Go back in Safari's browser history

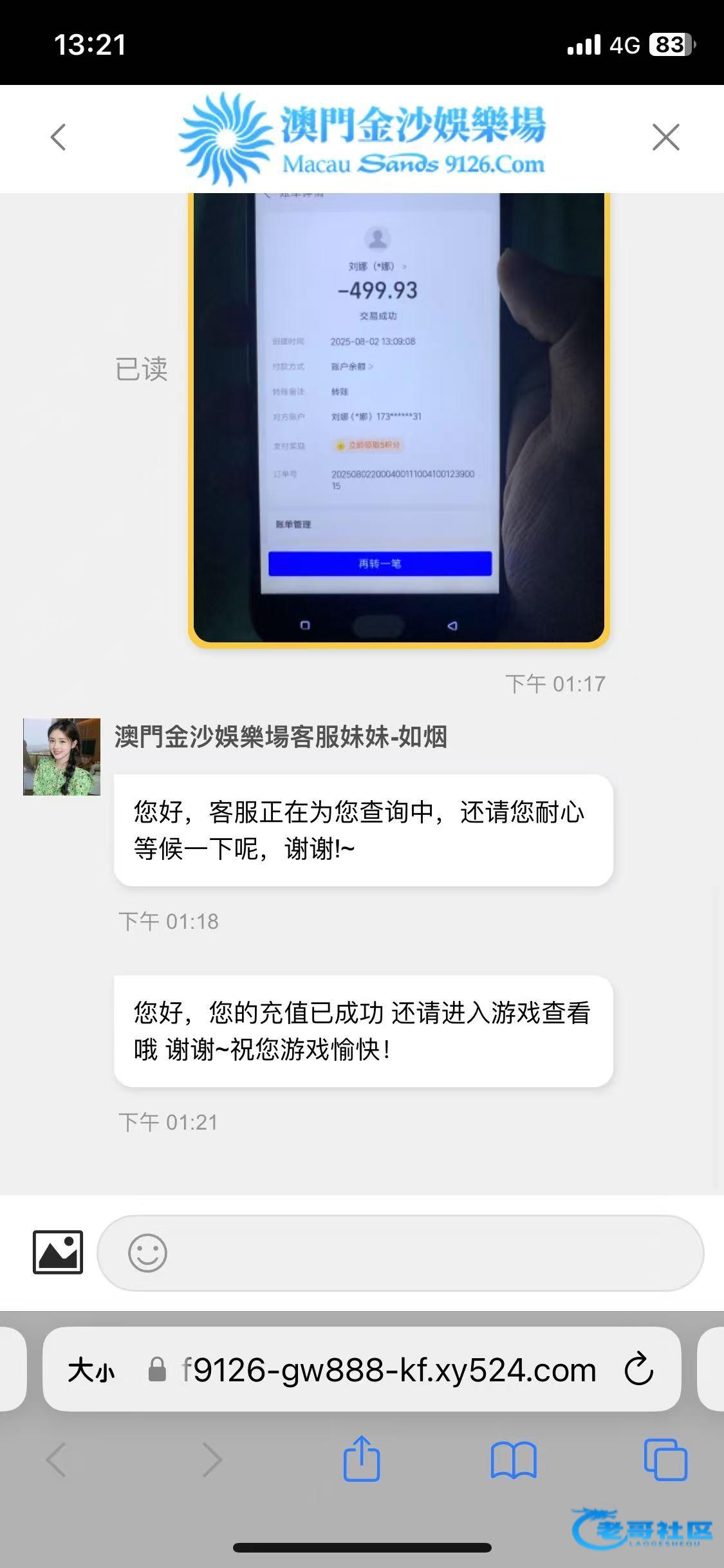coord(57,1459)
